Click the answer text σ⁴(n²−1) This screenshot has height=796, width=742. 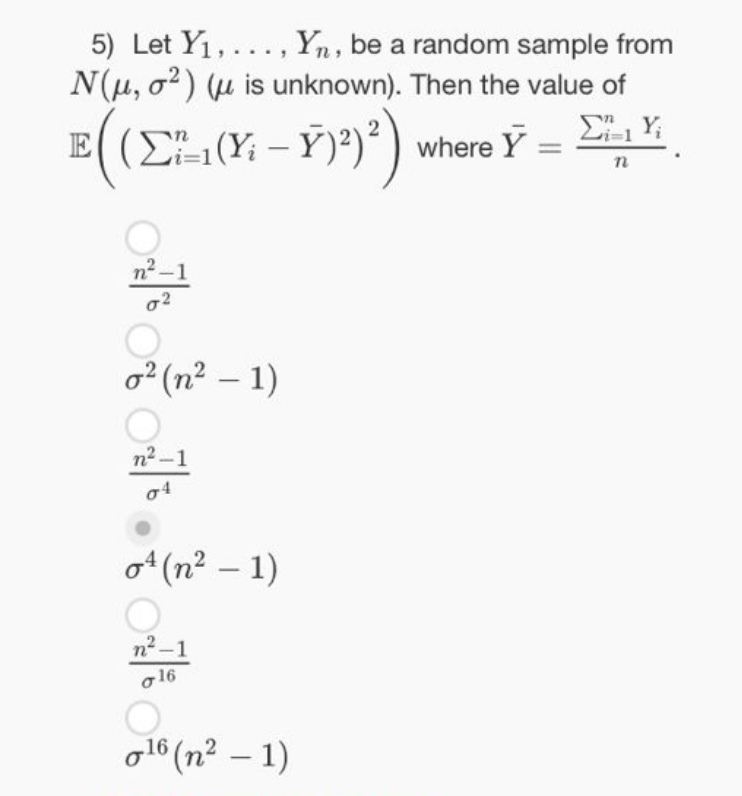click(x=198, y=567)
